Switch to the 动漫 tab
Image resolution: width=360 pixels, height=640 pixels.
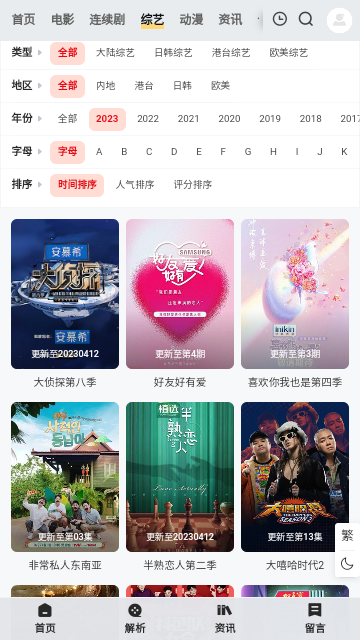(191, 19)
